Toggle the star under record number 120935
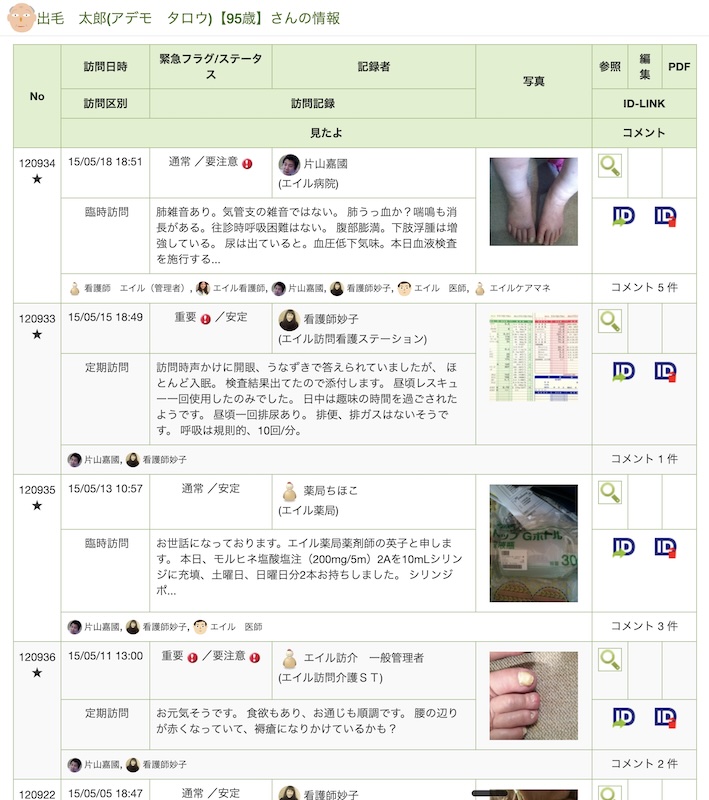This screenshot has width=709, height=800. pyautogui.click(x=37, y=506)
